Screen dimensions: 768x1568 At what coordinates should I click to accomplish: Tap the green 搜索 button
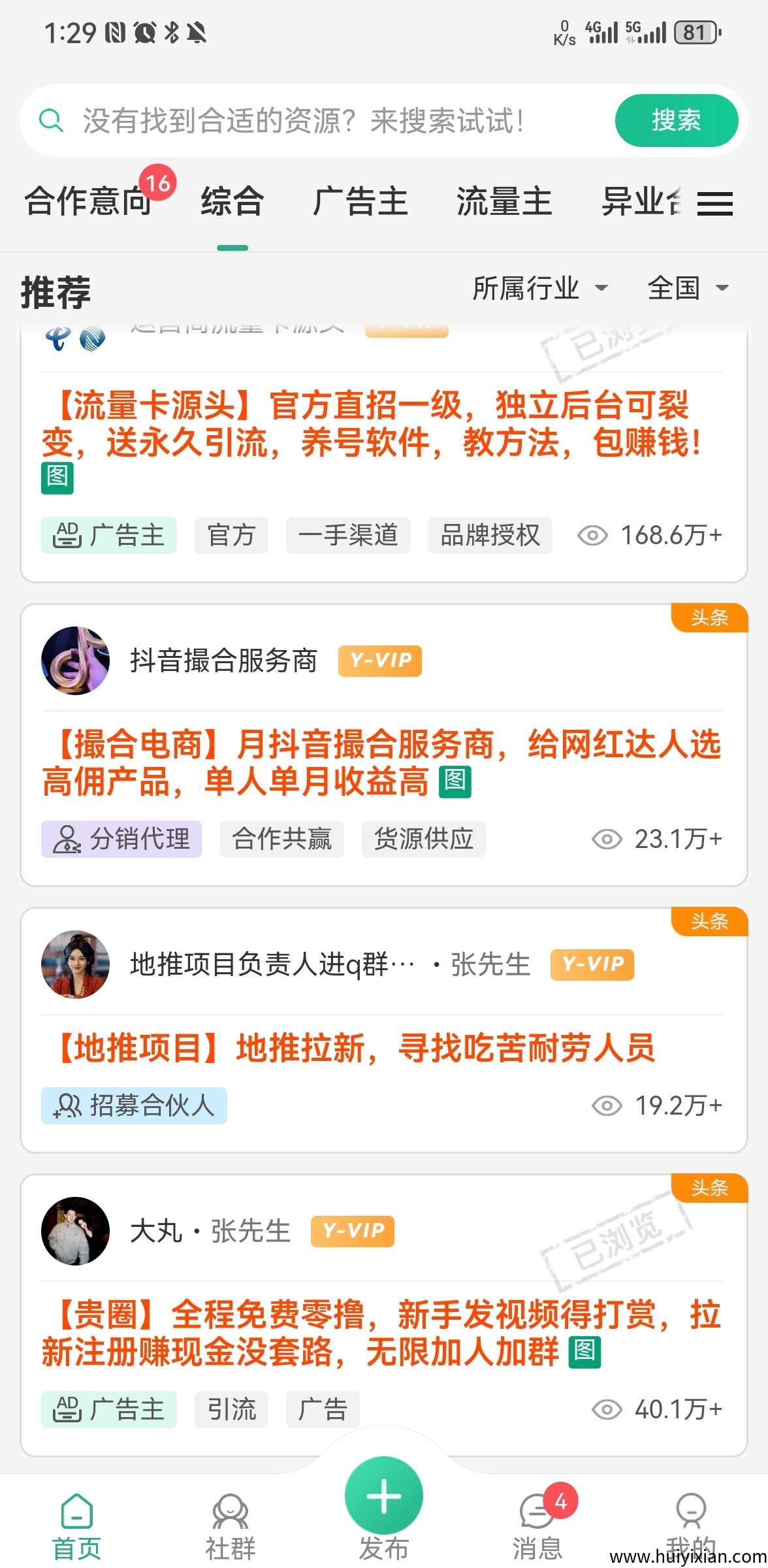pyautogui.click(x=676, y=121)
